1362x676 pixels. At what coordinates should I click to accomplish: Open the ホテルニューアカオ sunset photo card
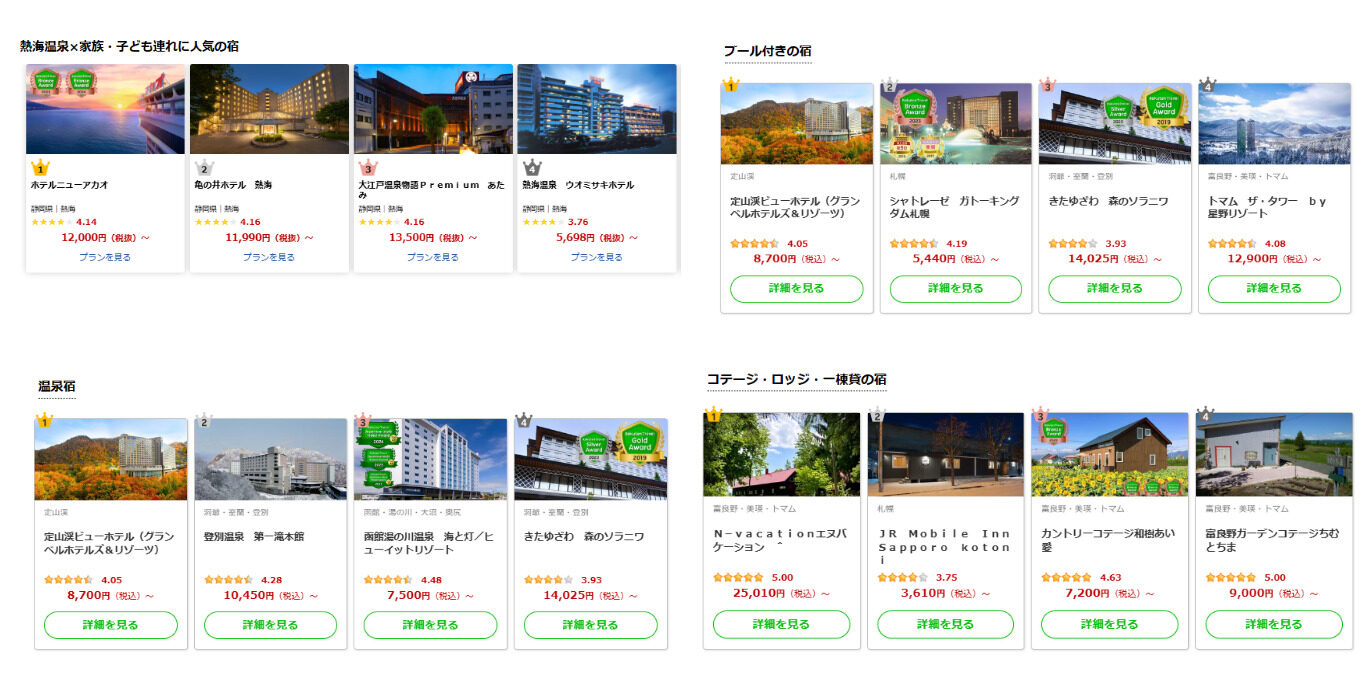point(105,110)
